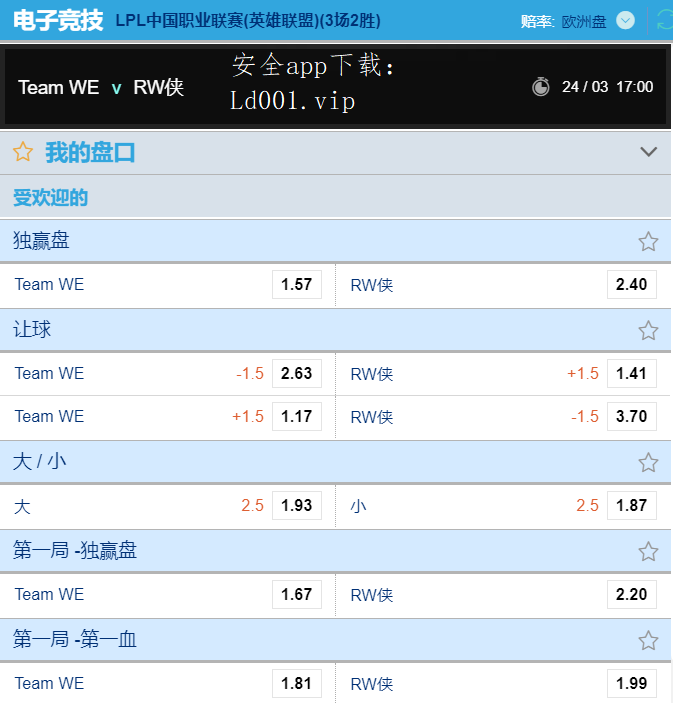Star the 让球 handicap market

(648, 330)
